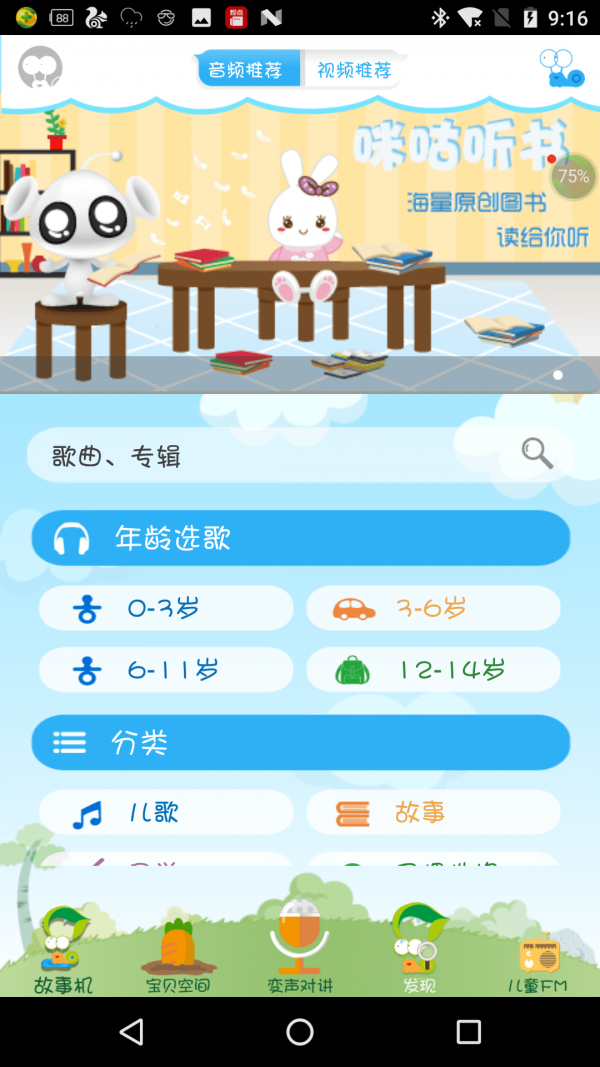Image resolution: width=600 pixels, height=1067 pixels.
Task: Pick the 6-11岁 age group
Action: pos(166,670)
